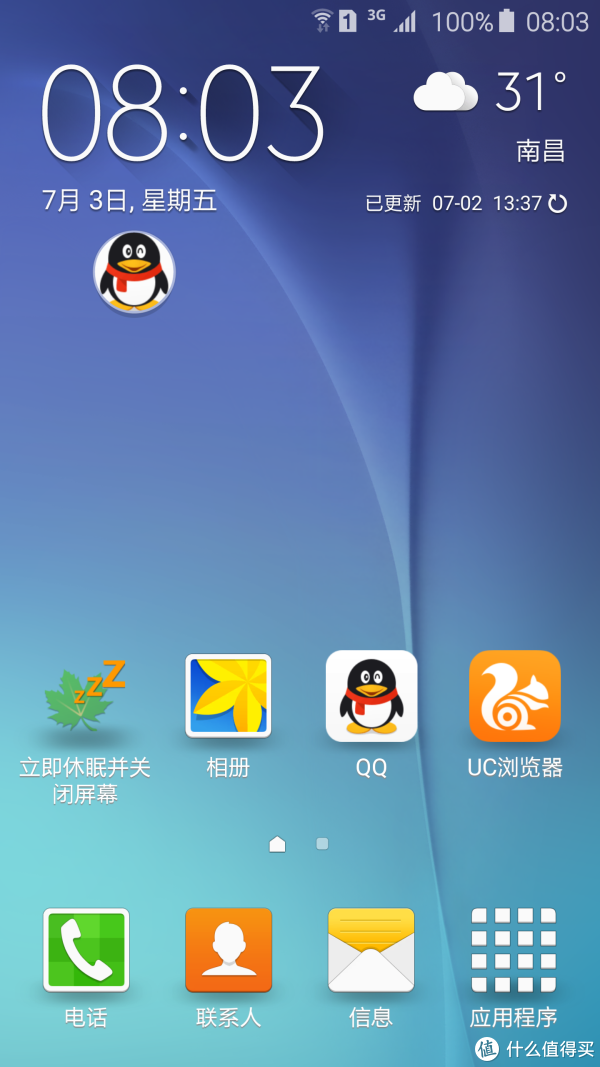Screen dimensions: 600x1067
Task: Open the 相册 gallery app
Action: tap(229, 716)
